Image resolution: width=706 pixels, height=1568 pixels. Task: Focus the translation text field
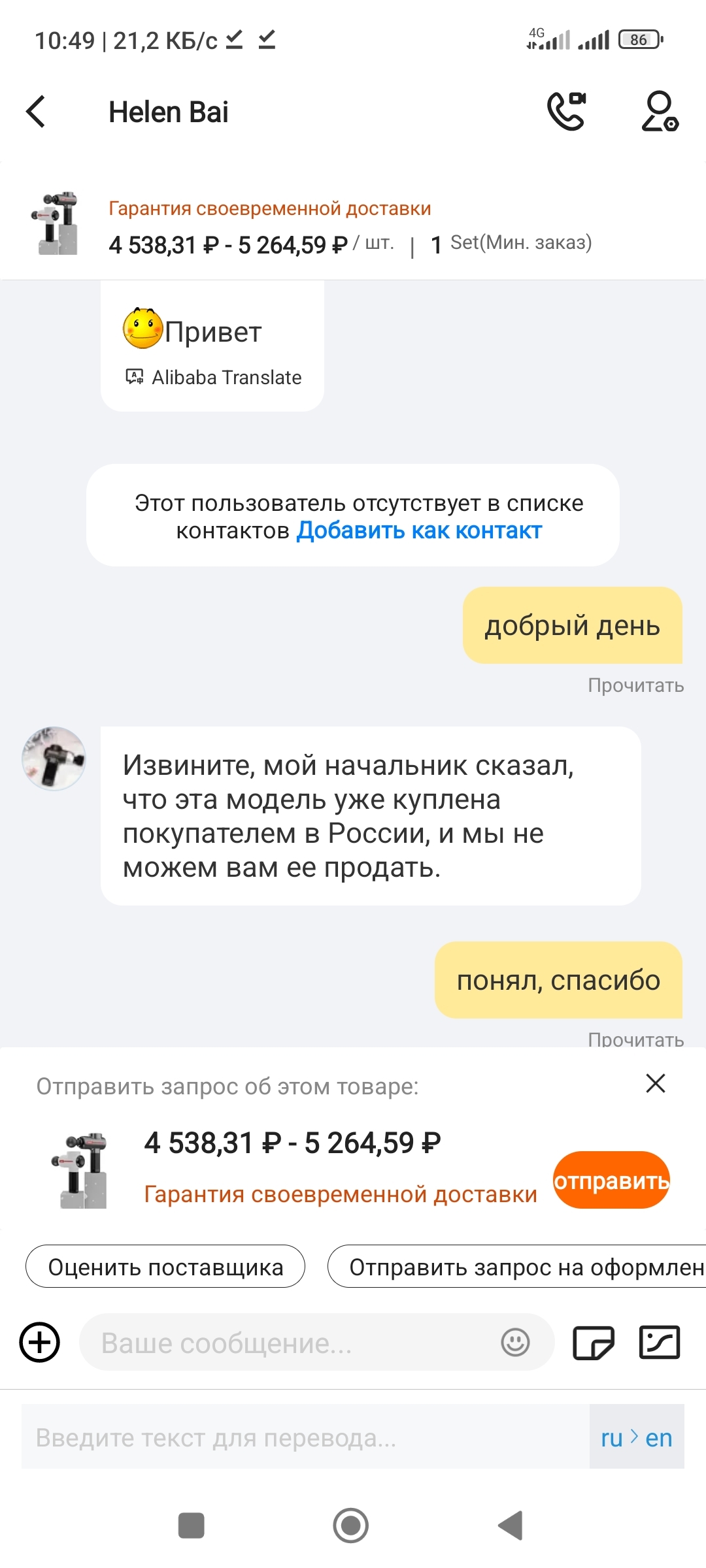(x=305, y=1437)
